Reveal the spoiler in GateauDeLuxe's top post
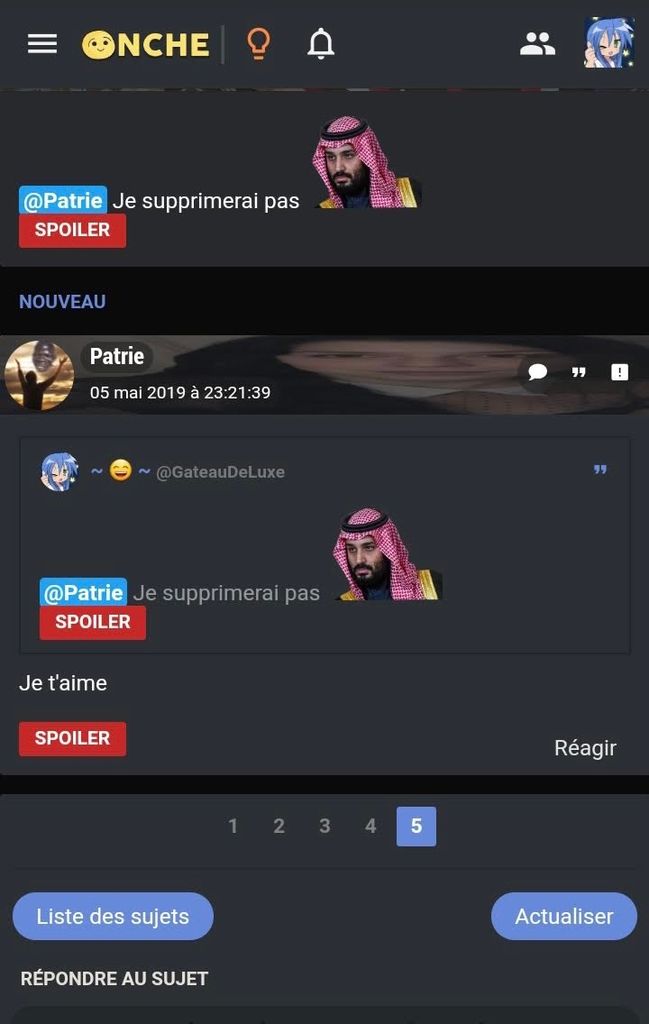Image resolution: width=649 pixels, height=1024 pixels. pos(72,230)
